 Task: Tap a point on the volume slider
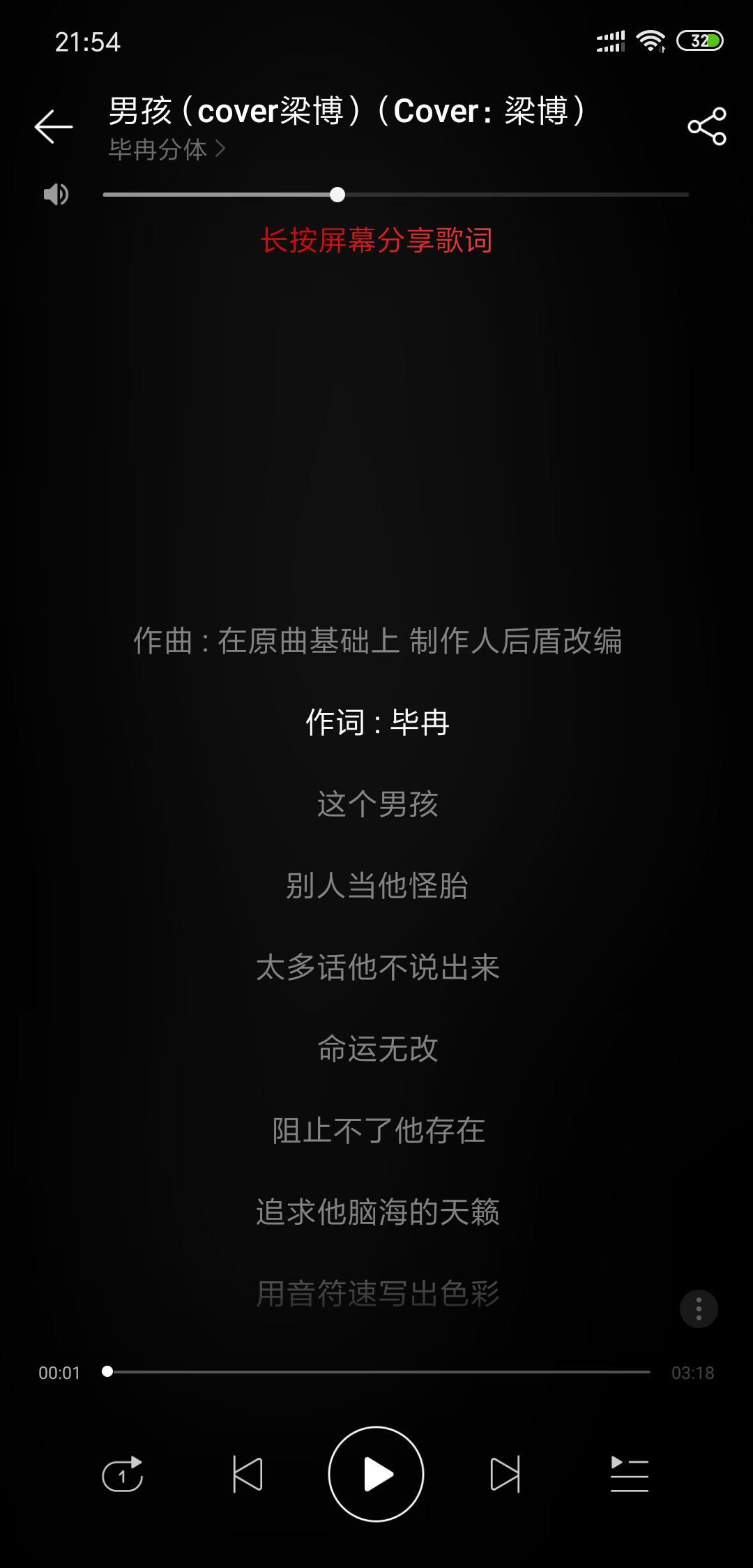tap(488, 195)
